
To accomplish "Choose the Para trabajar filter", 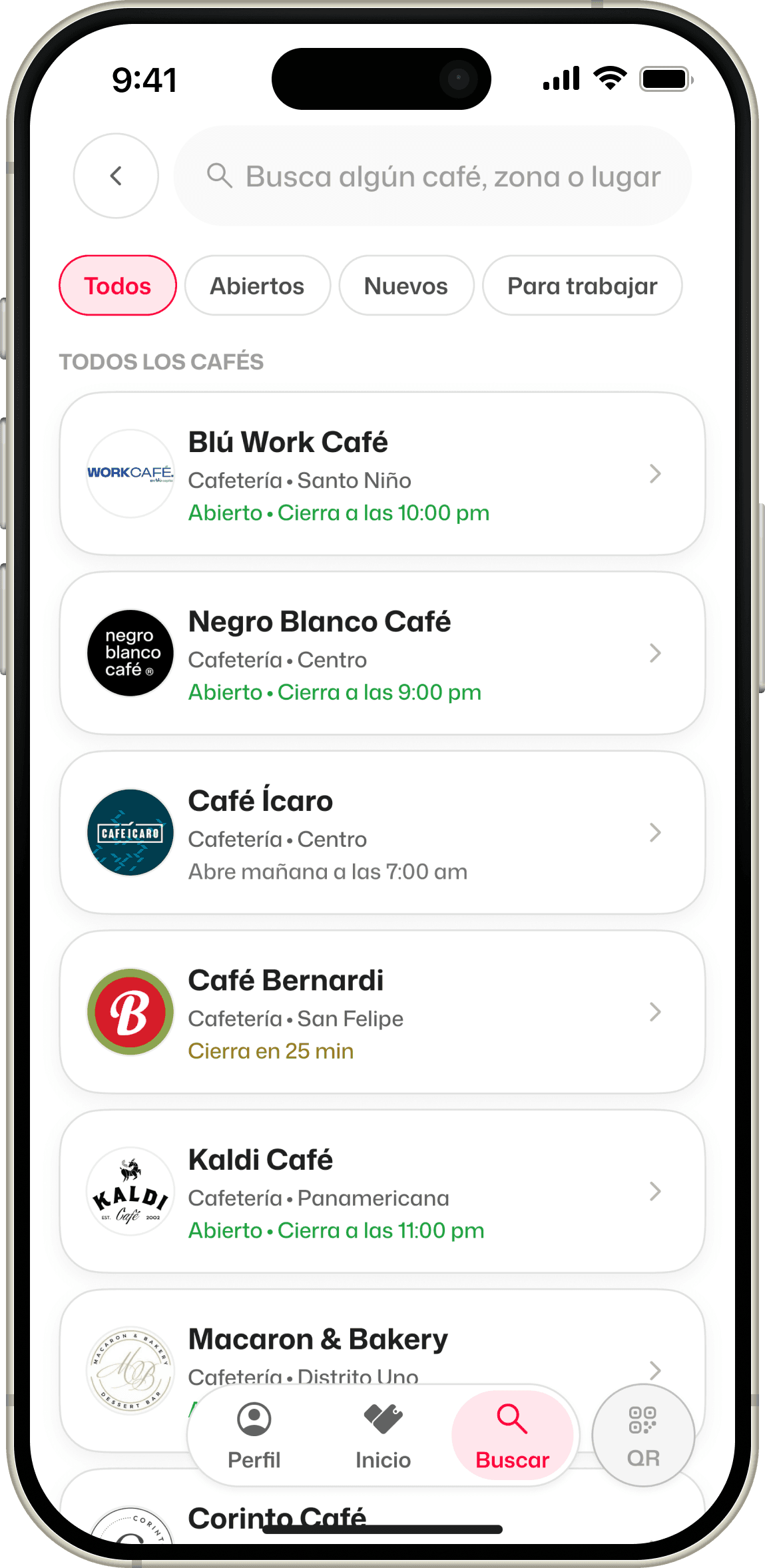I will 582,286.
